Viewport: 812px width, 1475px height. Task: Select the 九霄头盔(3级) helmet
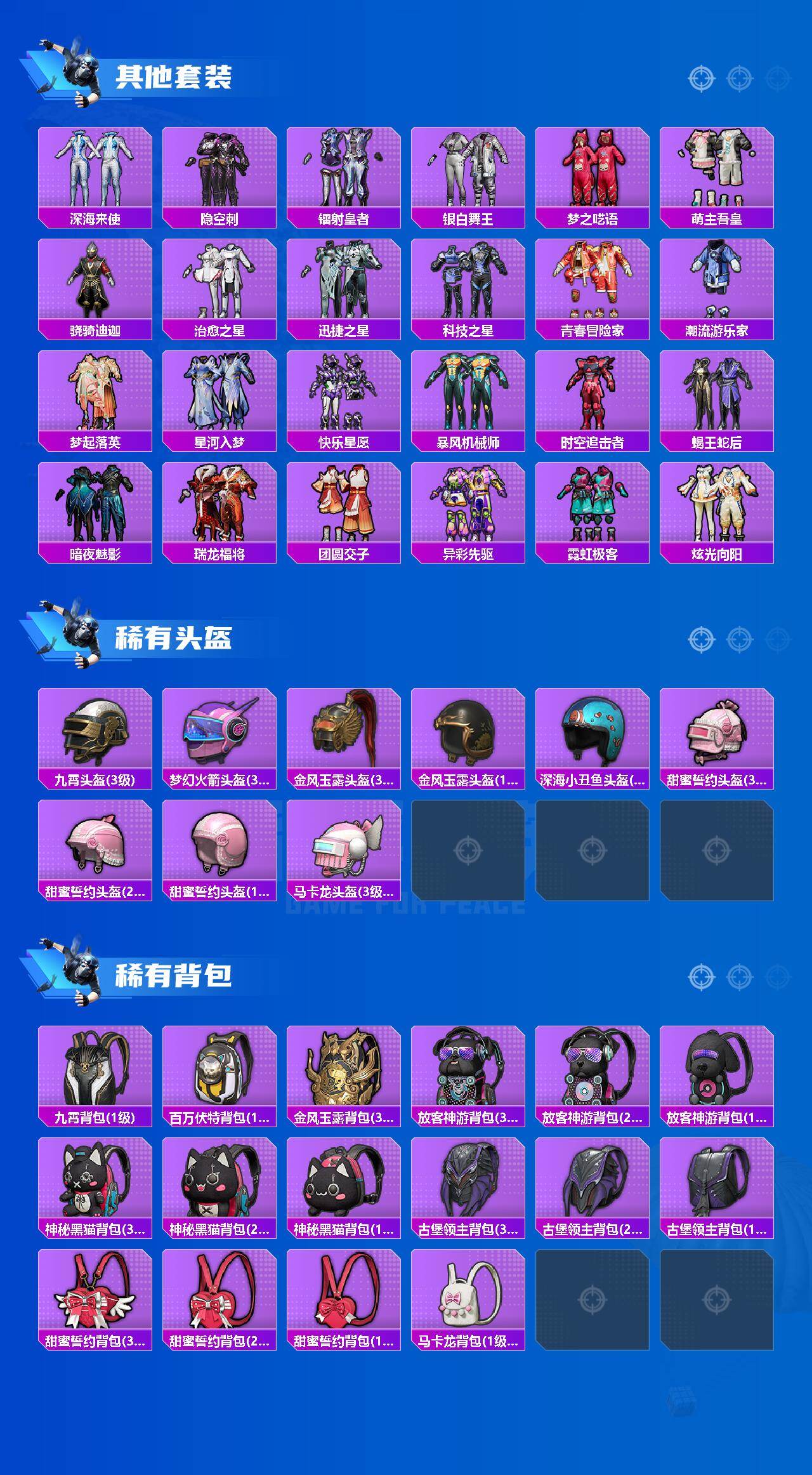(95, 736)
